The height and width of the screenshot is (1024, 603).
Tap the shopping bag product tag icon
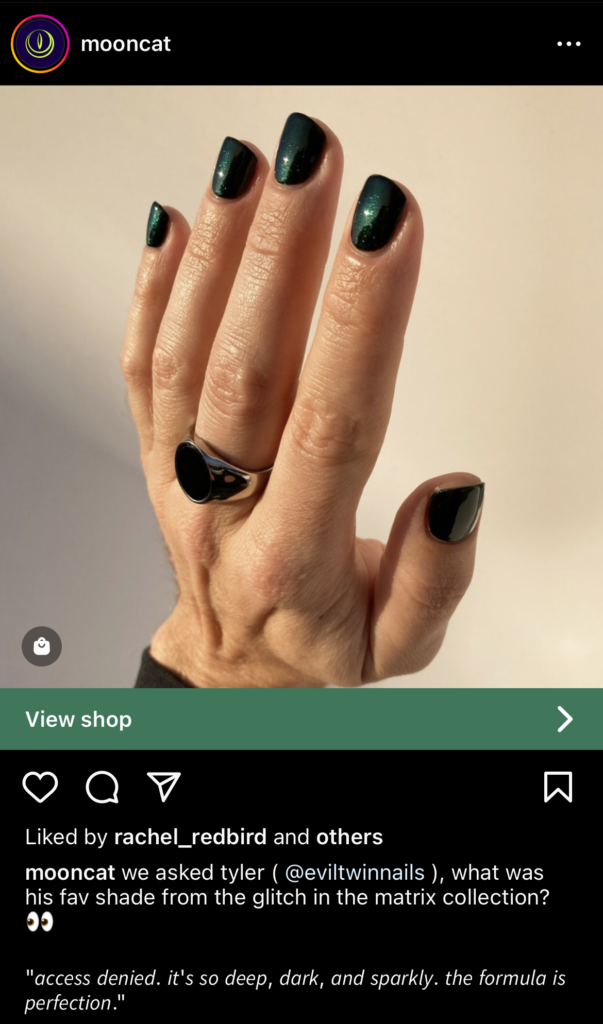pos(42,646)
